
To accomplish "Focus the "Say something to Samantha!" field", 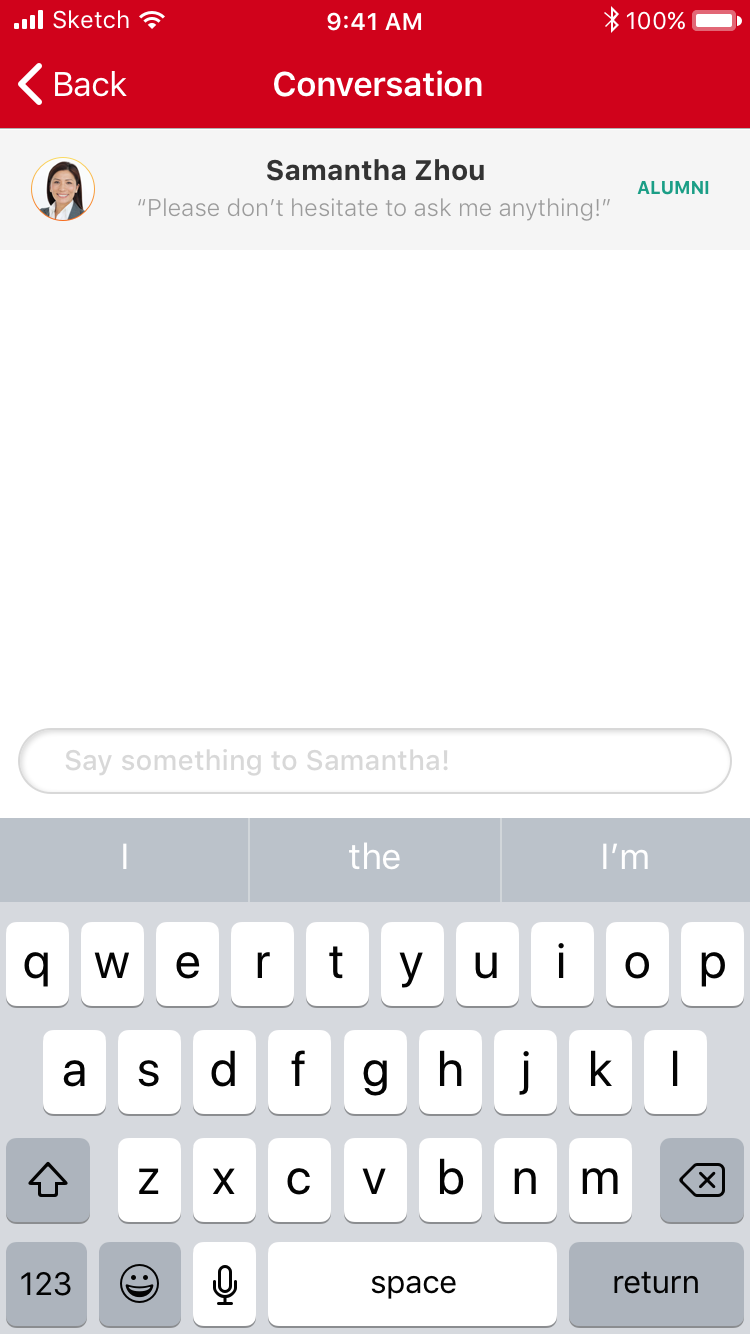I will 375,761.
